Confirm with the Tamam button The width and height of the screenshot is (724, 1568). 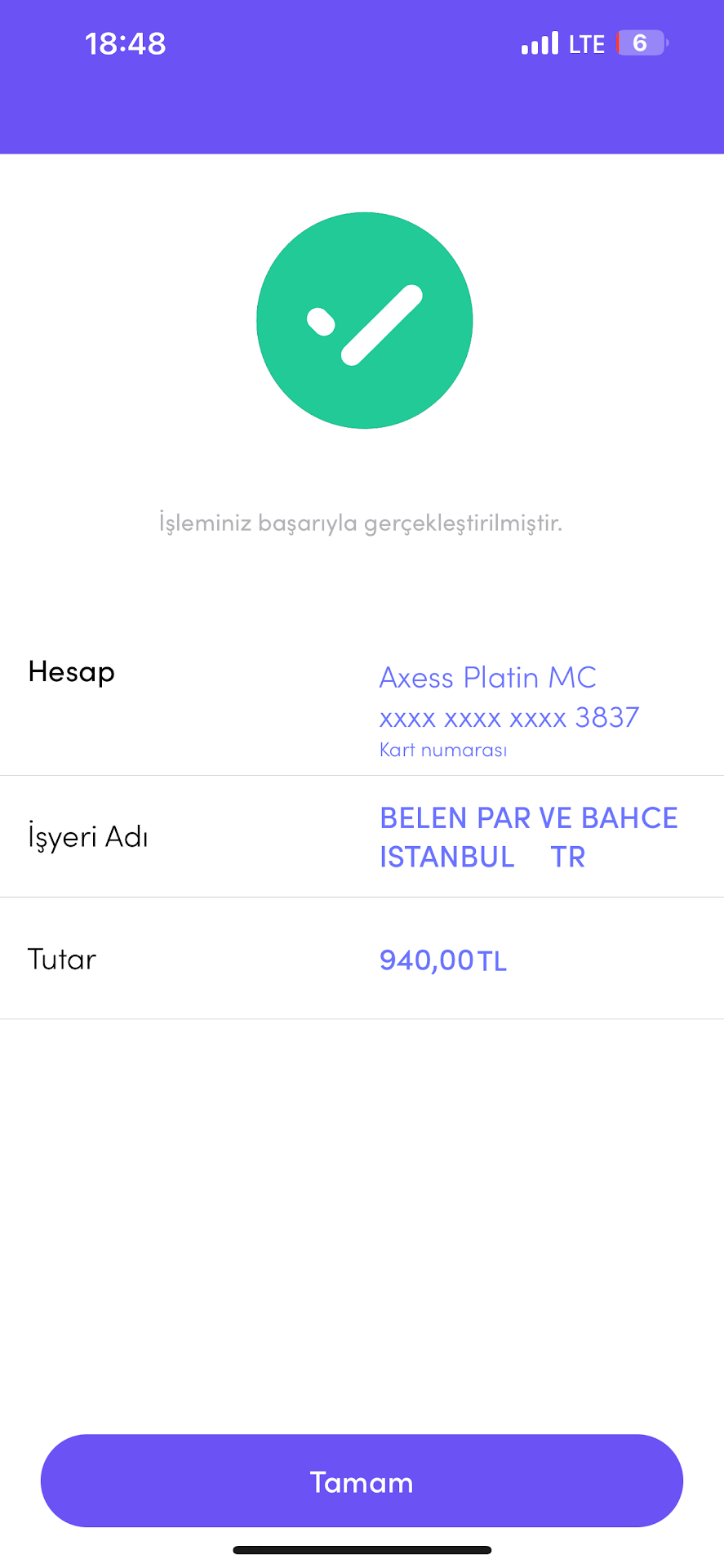362,1481
